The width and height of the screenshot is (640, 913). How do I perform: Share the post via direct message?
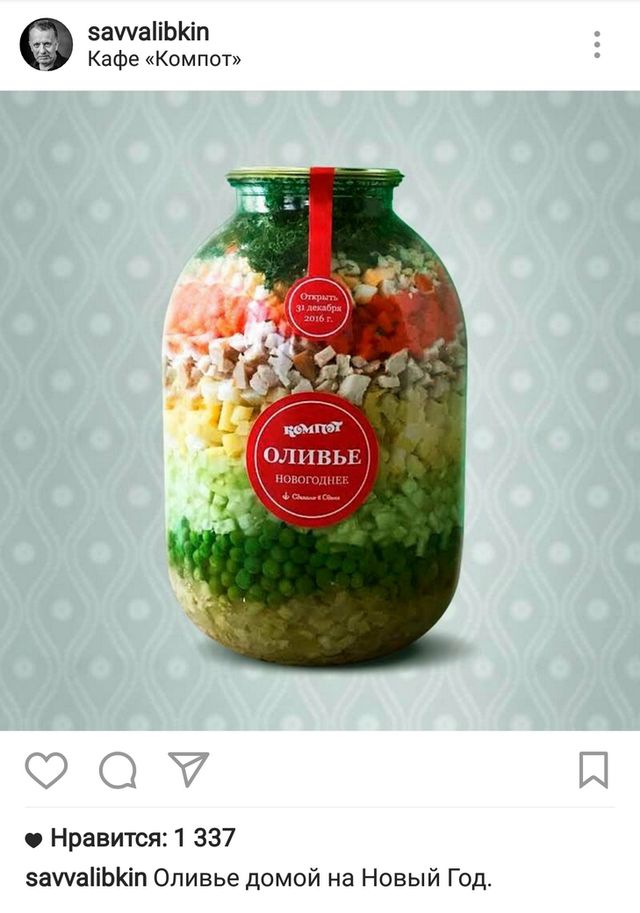pos(188,769)
